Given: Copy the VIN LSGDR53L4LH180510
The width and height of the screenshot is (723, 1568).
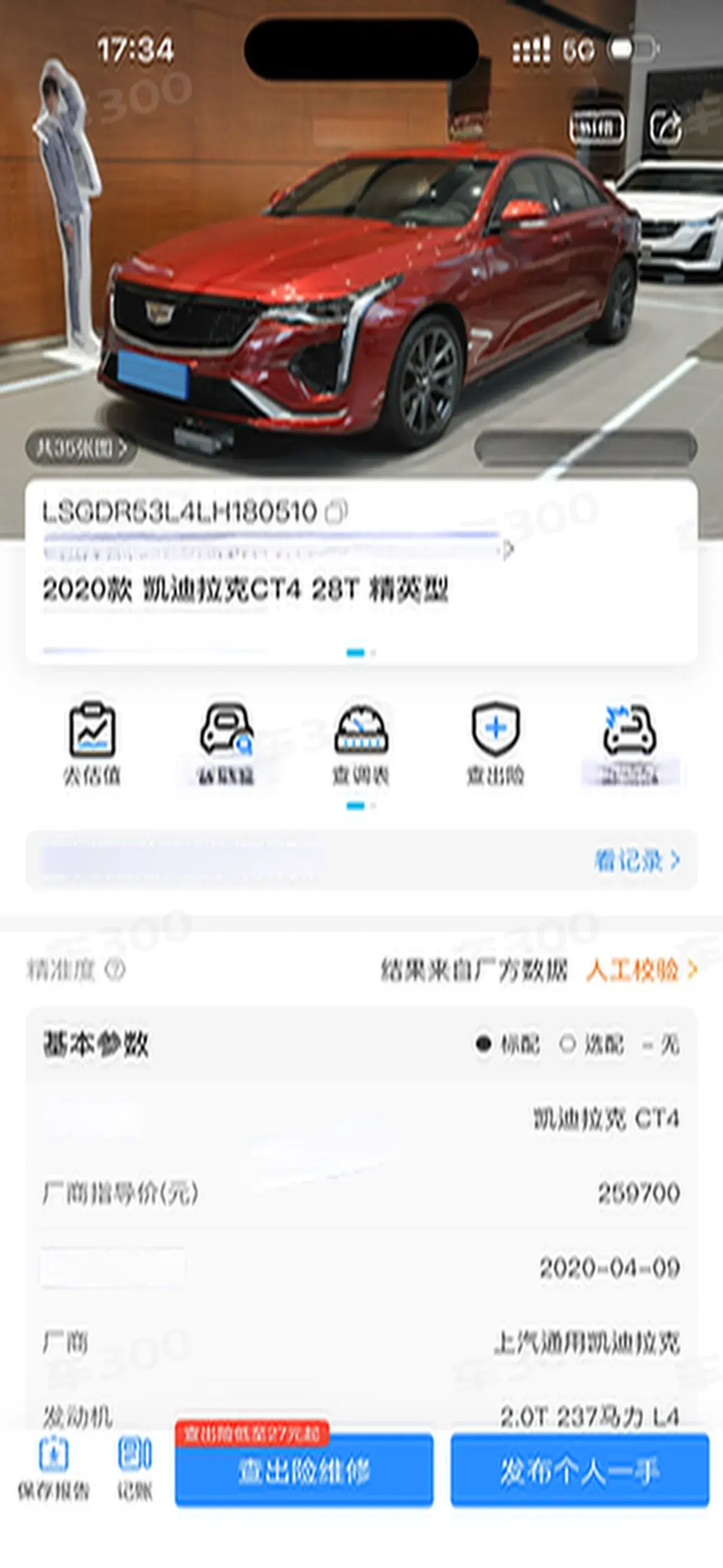Looking at the screenshot, I should 336,511.
